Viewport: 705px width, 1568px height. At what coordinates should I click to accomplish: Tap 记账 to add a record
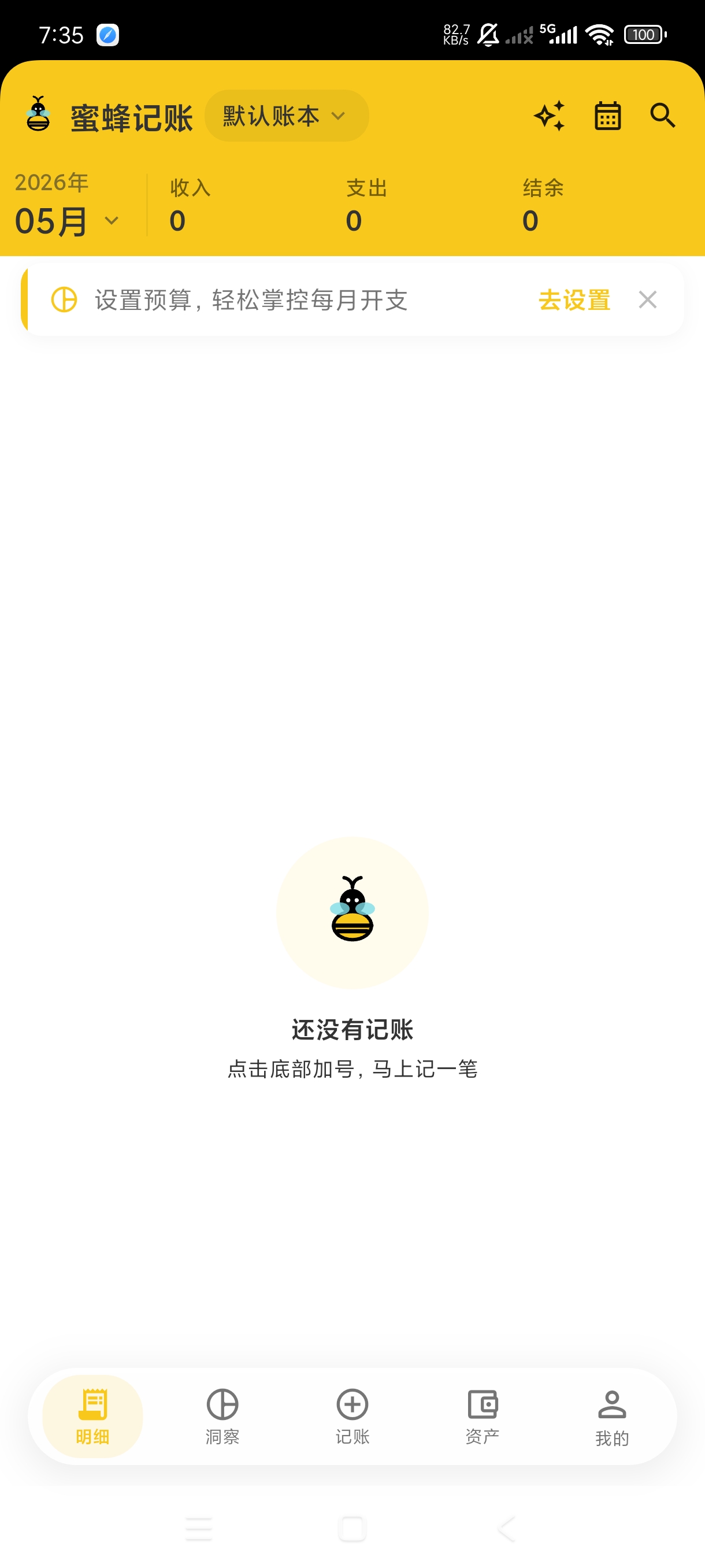pyautogui.click(x=352, y=1417)
